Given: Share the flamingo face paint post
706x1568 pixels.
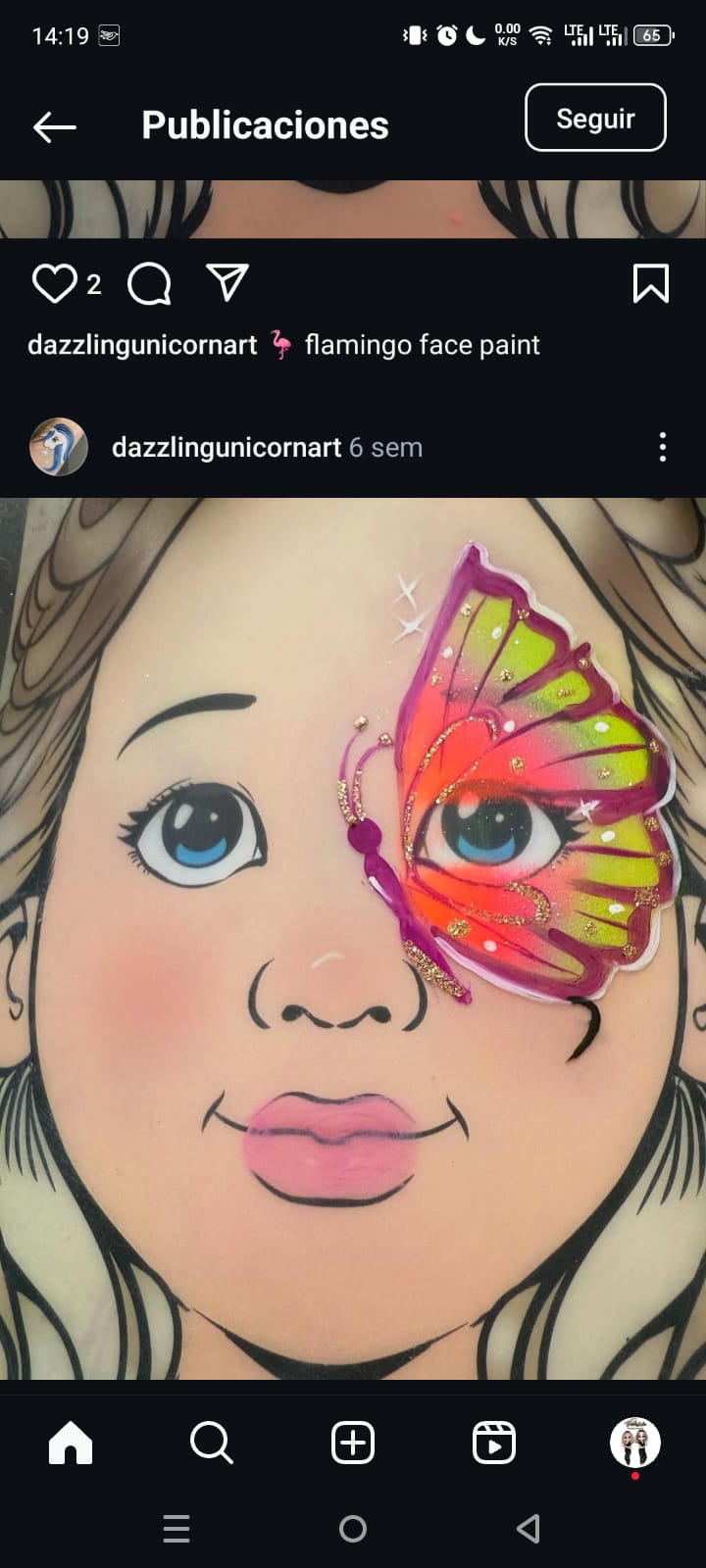Looking at the screenshot, I should point(227,282).
